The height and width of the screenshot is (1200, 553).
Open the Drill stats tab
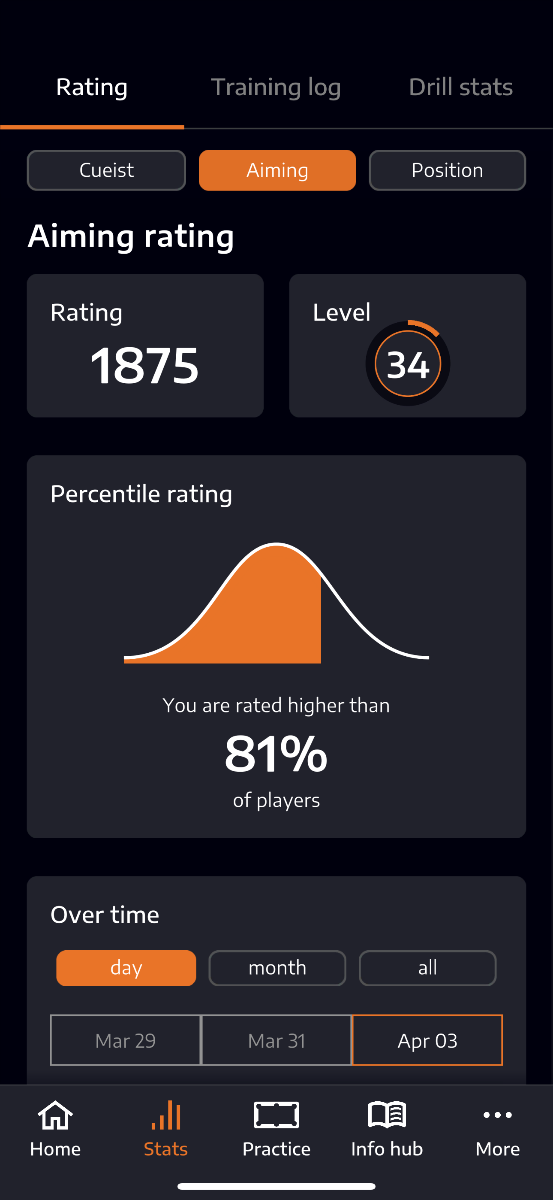coord(461,88)
